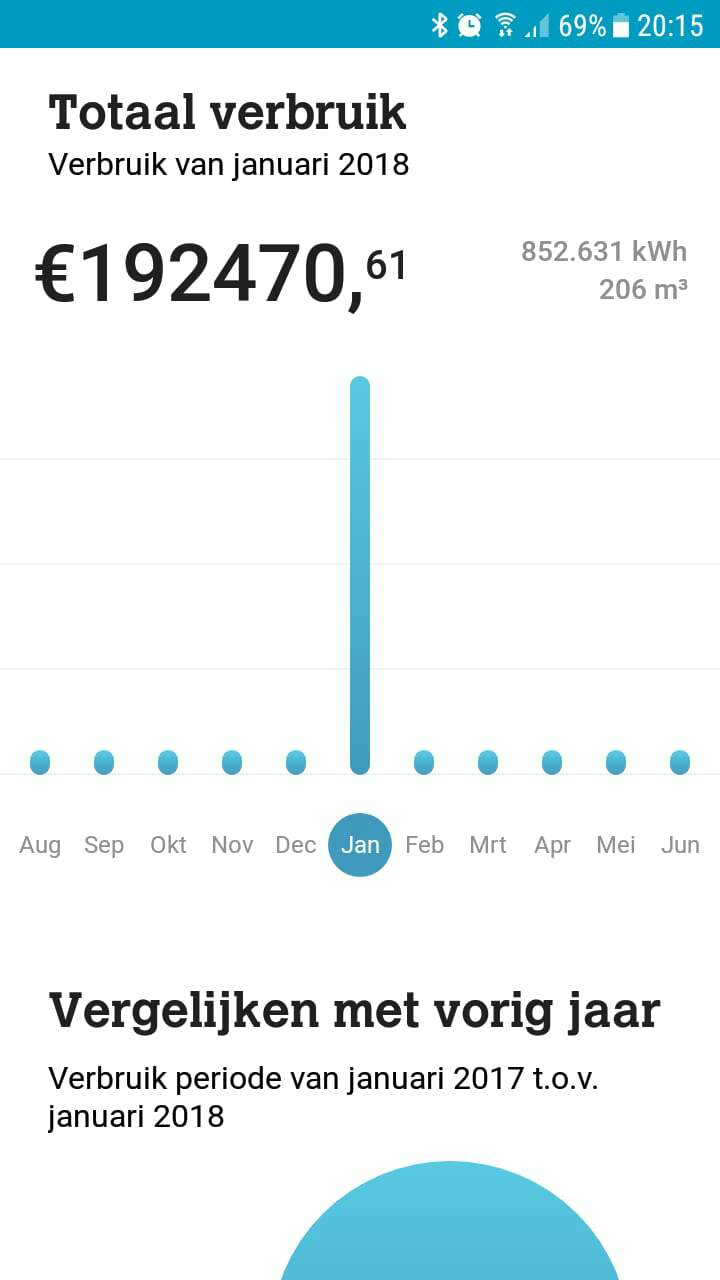Switch to Feb usage
This screenshot has width=720, height=1280.
(x=424, y=845)
